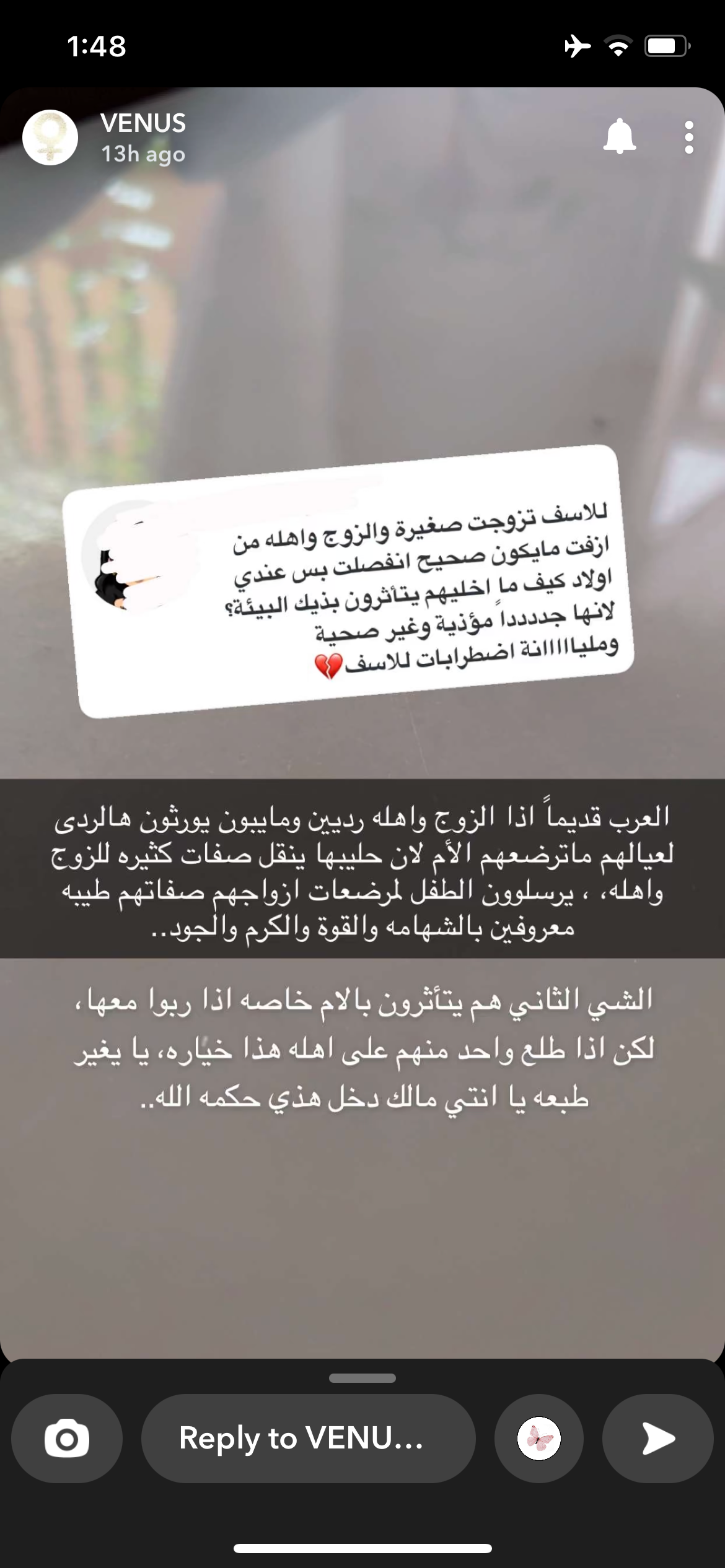Send the story with the arrow button
This screenshot has width=725, height=1568.
(657, 1438)
